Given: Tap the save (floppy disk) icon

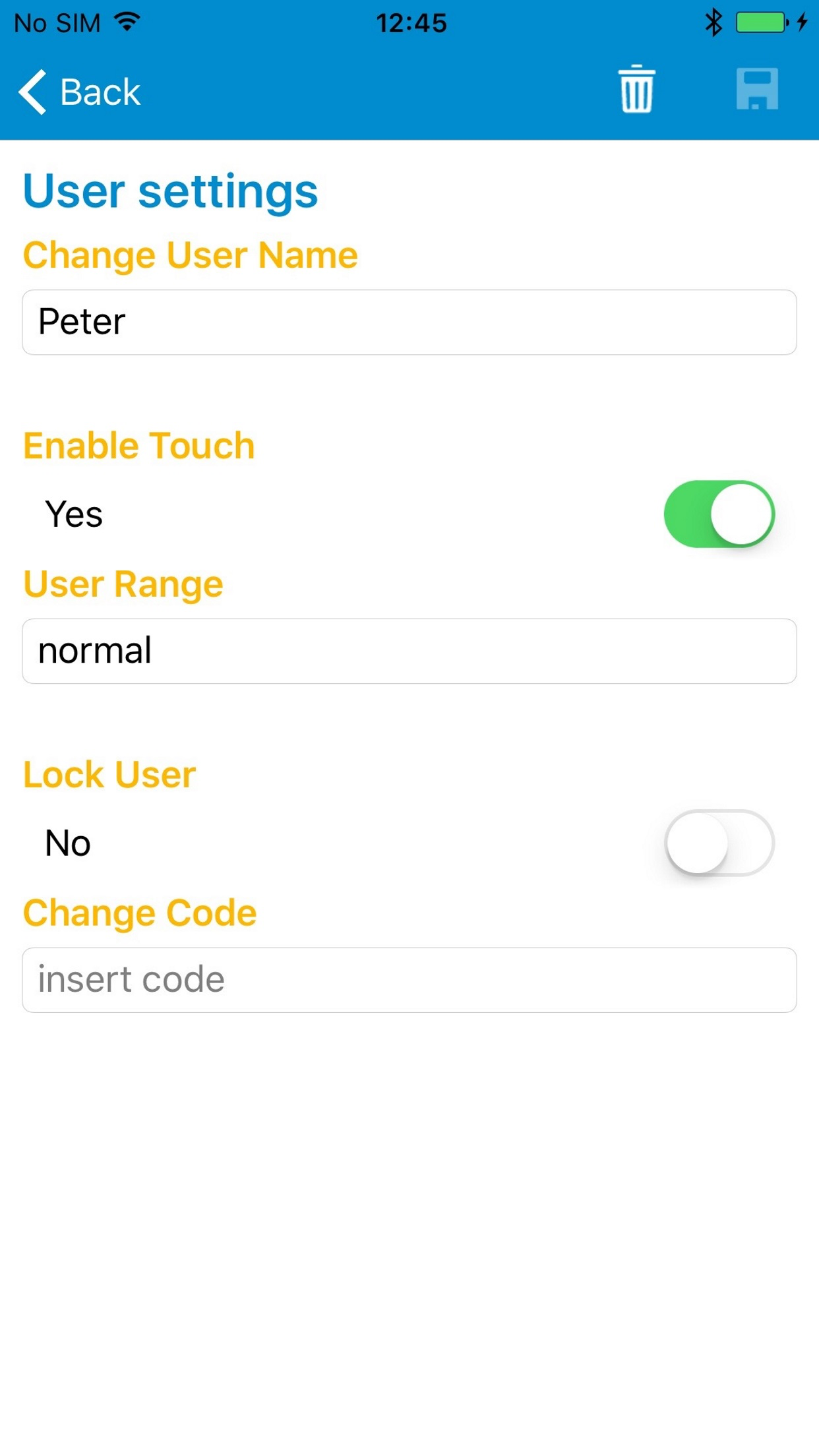Looking at the screenshot, I should (756, 90).
